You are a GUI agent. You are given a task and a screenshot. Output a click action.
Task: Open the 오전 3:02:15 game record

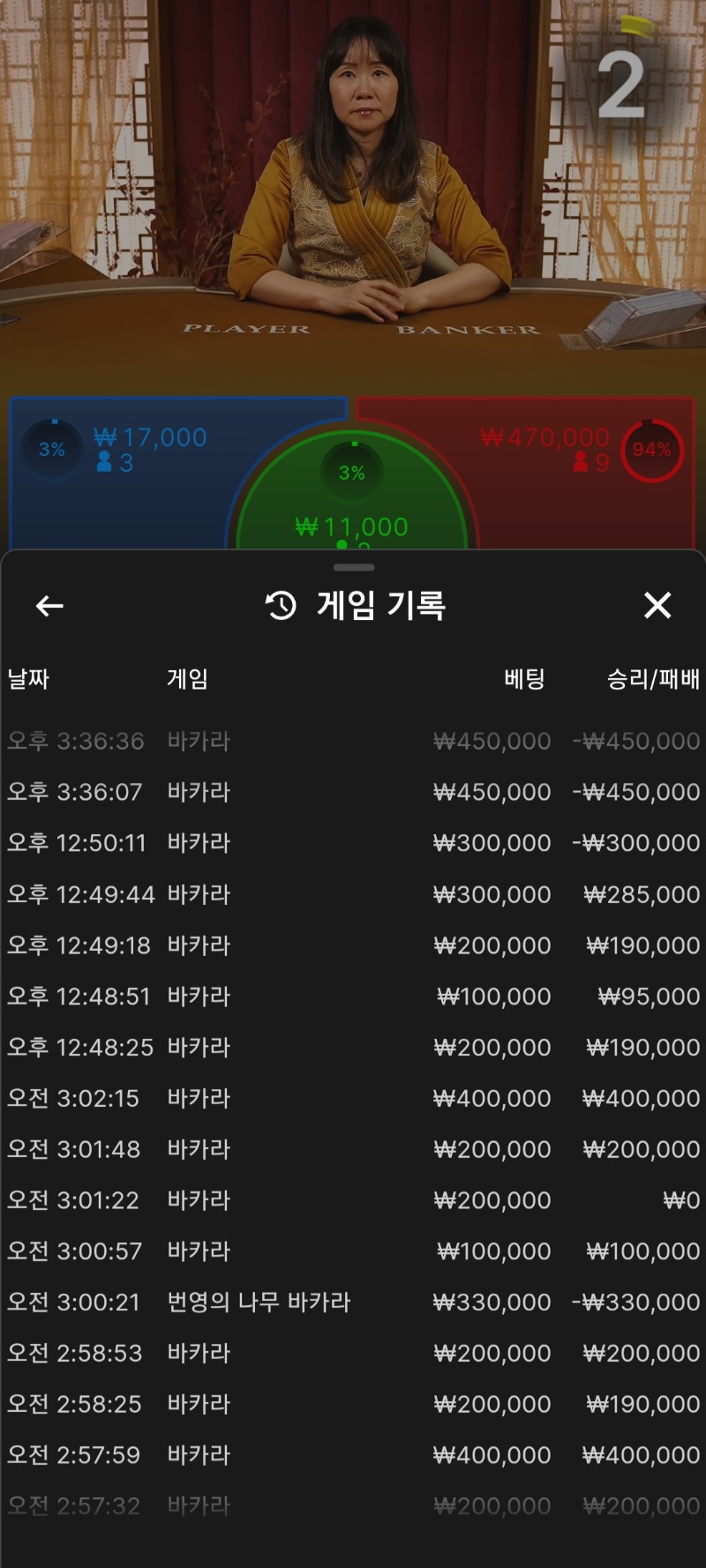[x=353, y=1099]
